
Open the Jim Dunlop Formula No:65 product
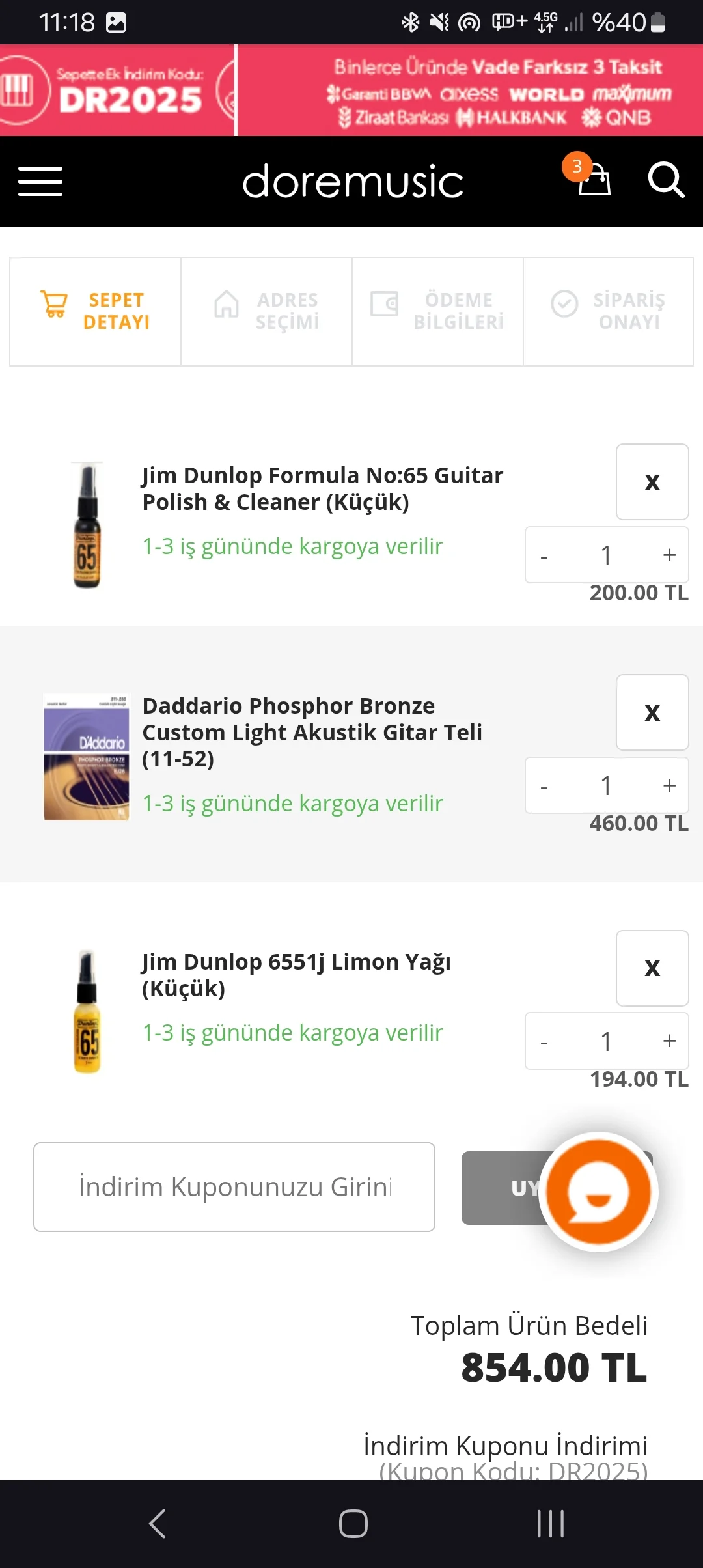pos(322,488)
